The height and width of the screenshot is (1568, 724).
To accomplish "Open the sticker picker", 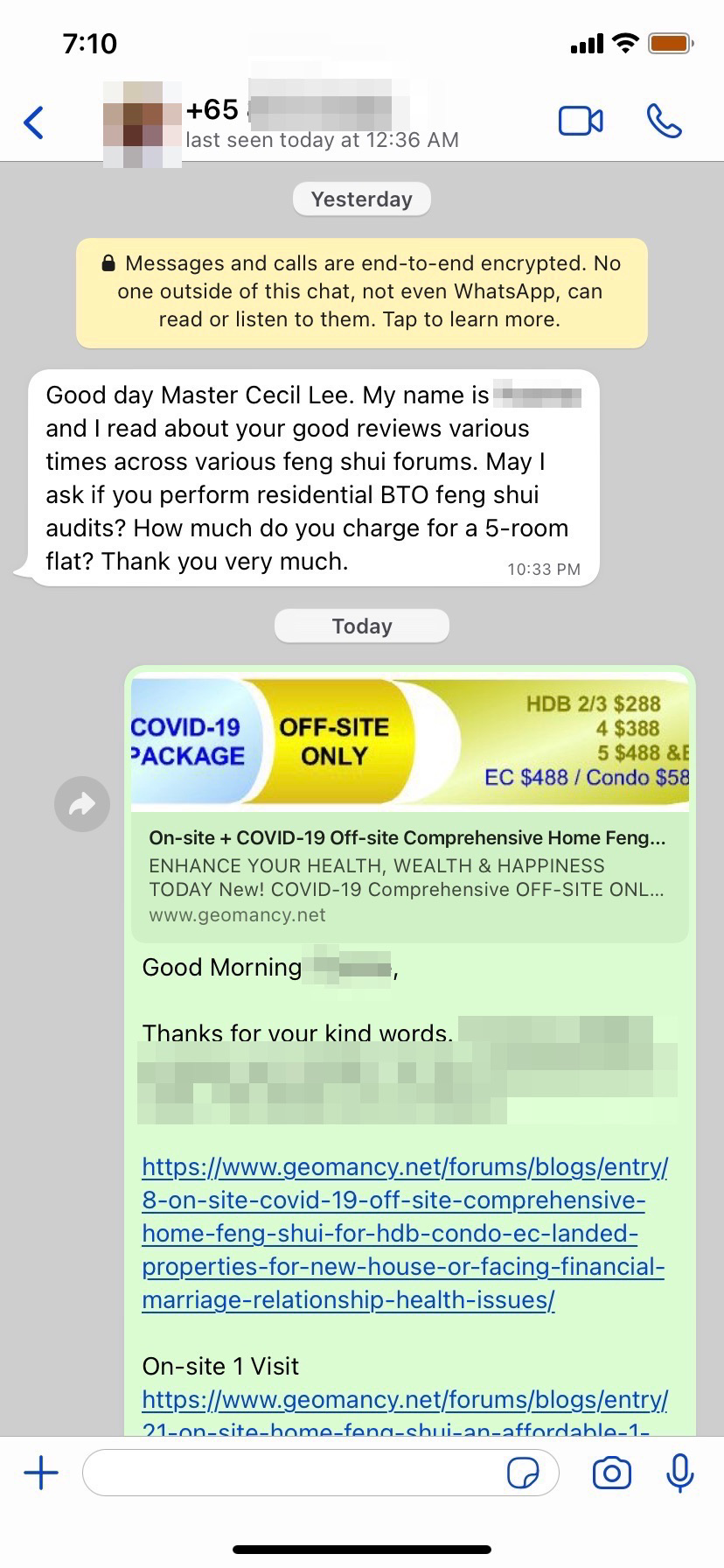I will pos(523,1473).
